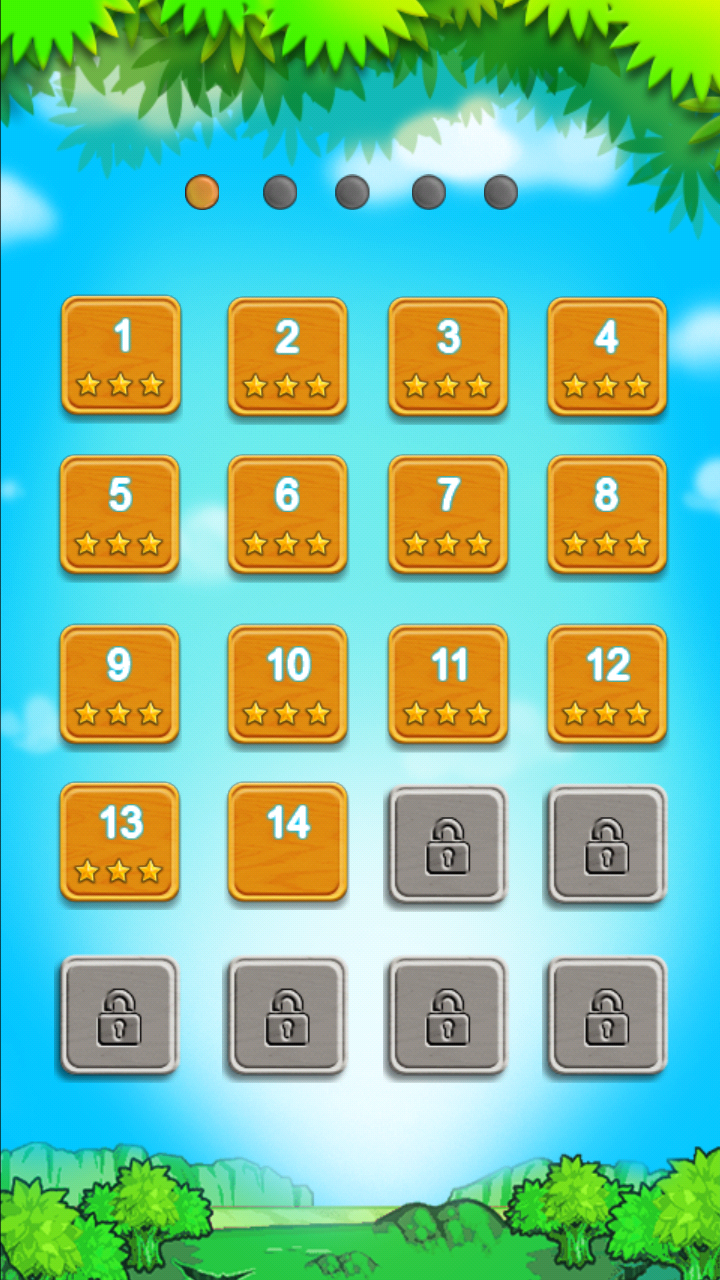Select the final locked level
This screenshot has height=1280, width=720.
point(606,1014)
